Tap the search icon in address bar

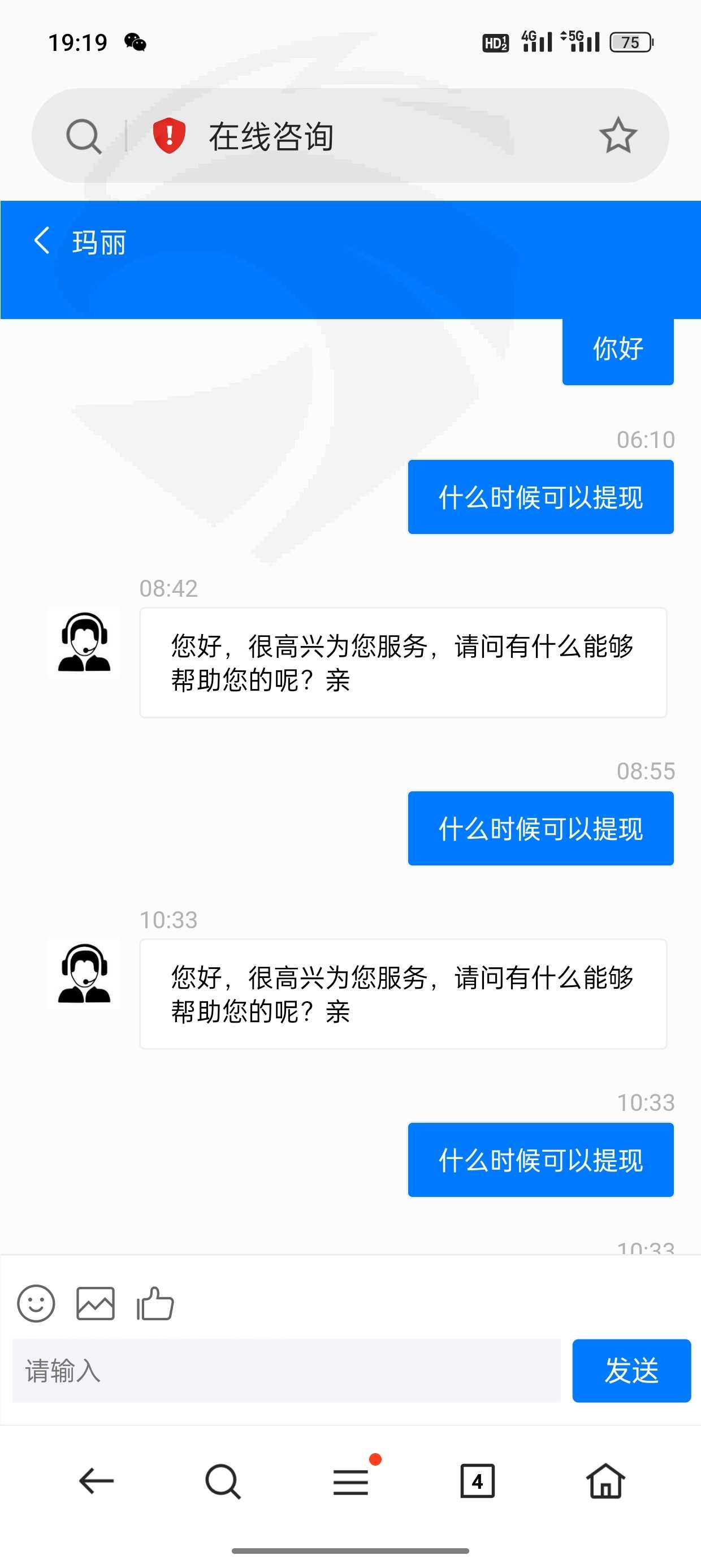click(x=84, y=136)
